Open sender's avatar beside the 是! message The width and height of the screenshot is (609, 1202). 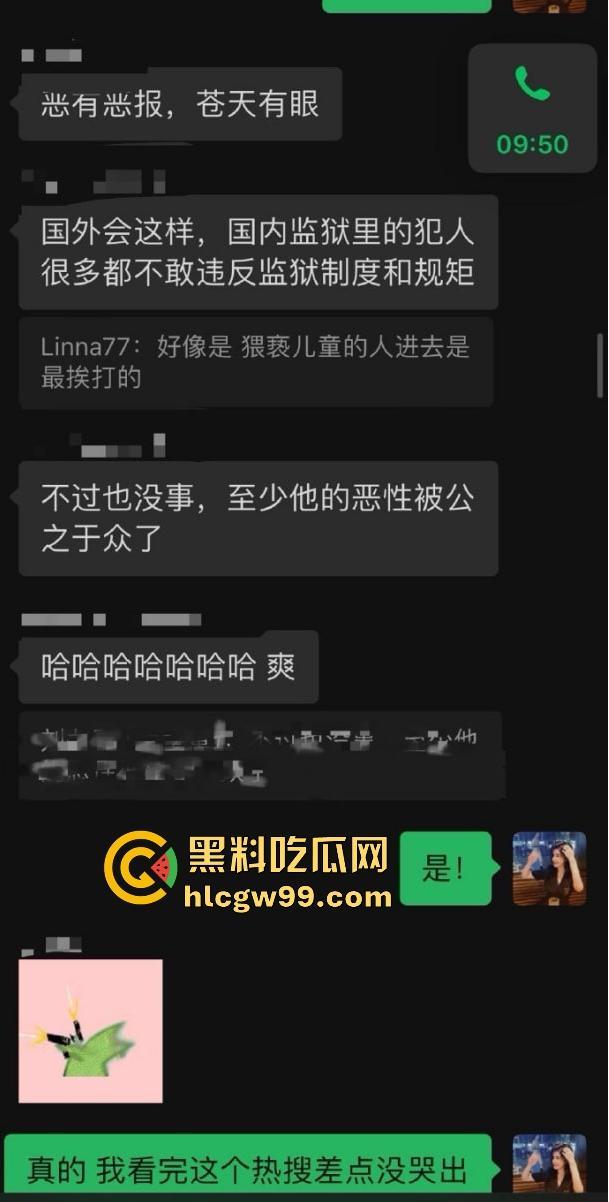549,868
